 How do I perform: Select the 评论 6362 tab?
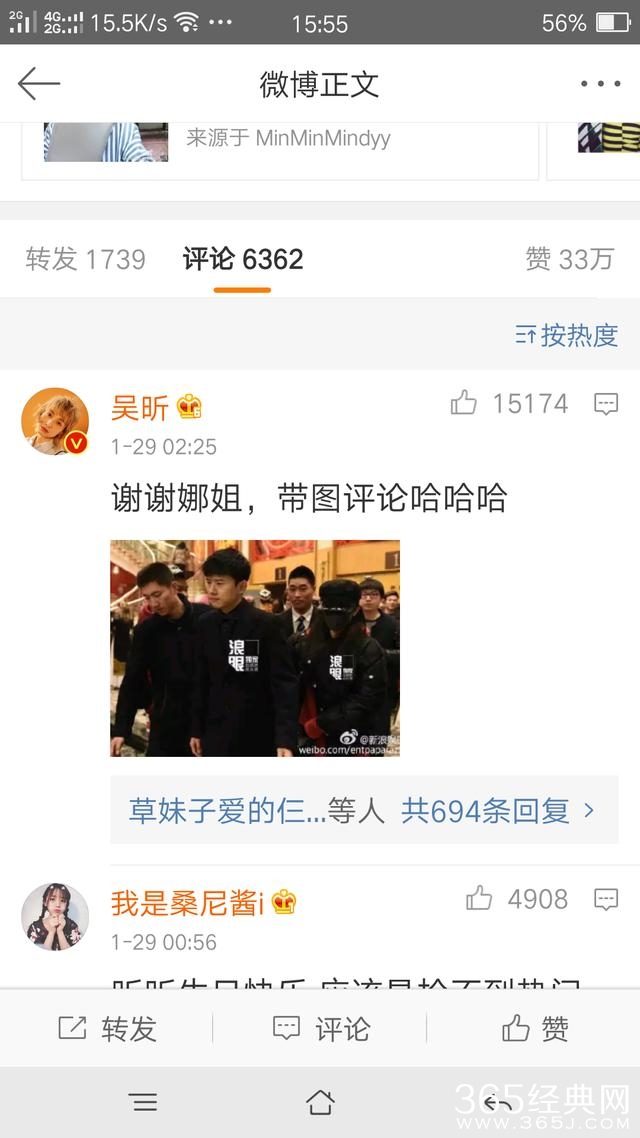pyautogui.click(x=242, y=260)
